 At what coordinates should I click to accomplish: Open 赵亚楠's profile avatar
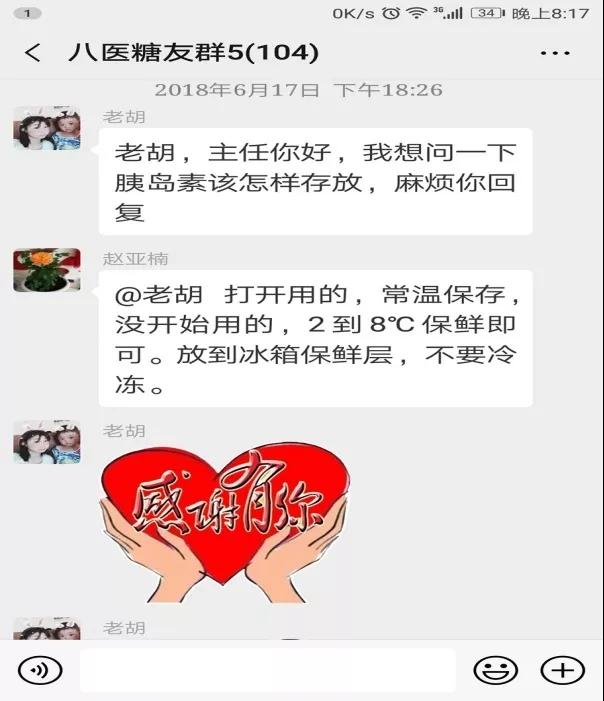pos(47,270)
